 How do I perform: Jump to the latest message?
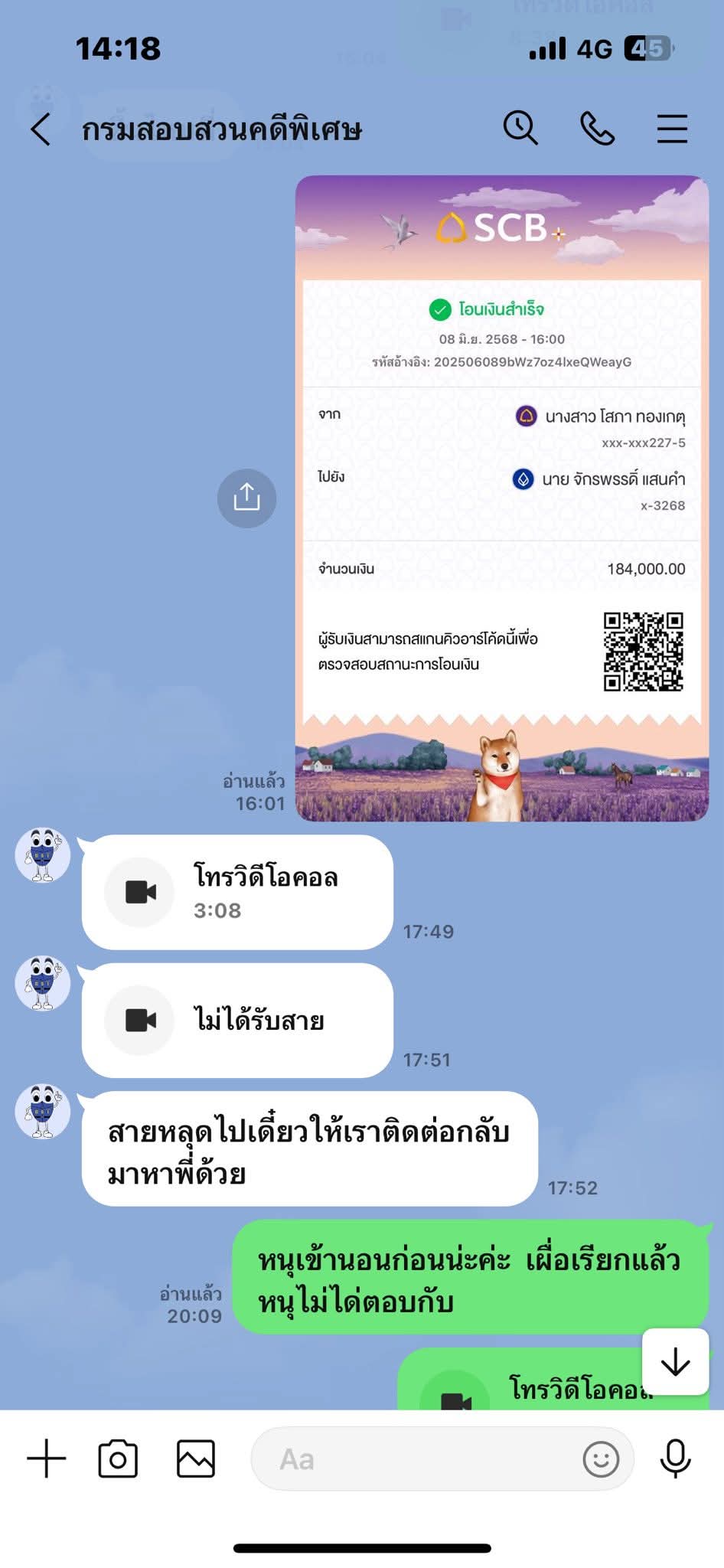coord(675,1362)
